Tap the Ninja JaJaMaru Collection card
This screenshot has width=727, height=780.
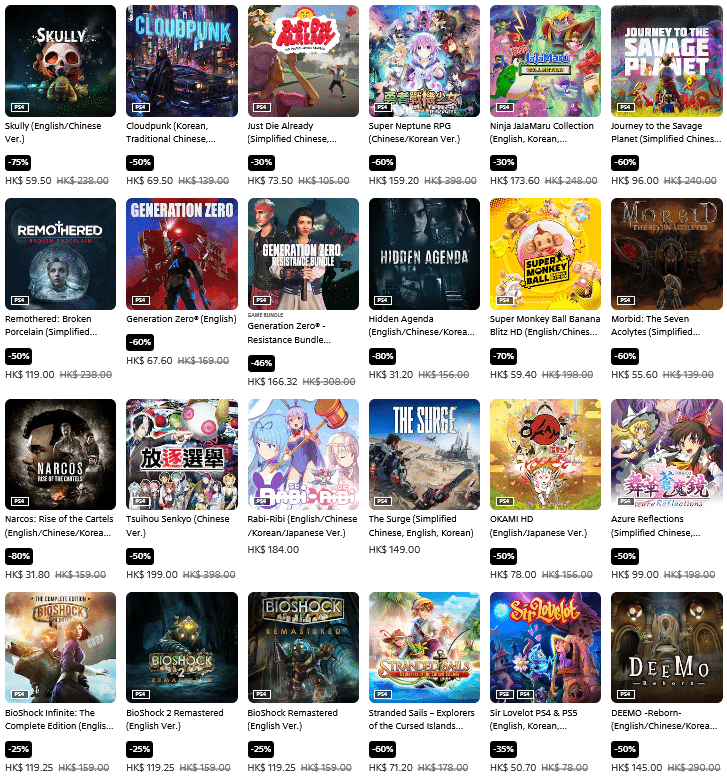pos(545,60)
